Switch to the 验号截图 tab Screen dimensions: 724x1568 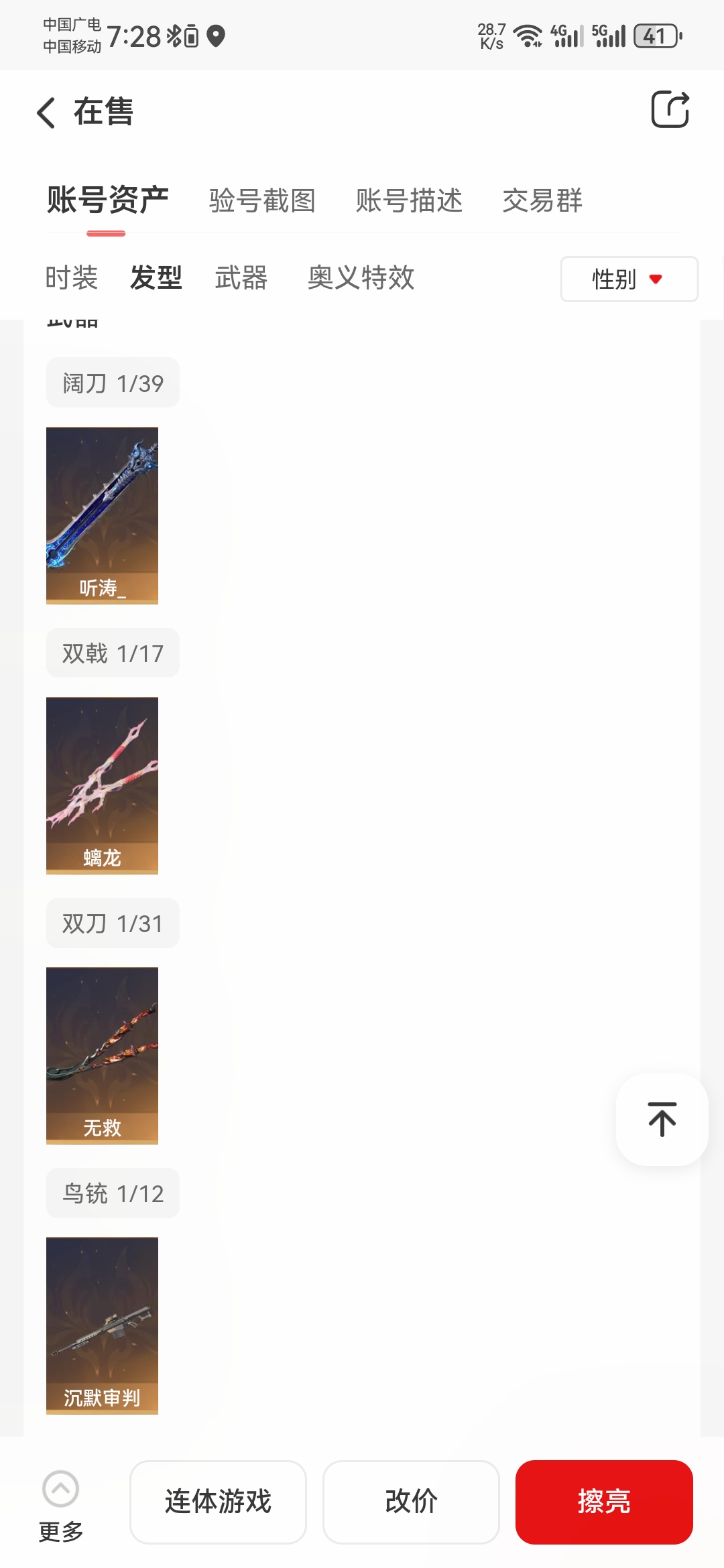[262, 200]
